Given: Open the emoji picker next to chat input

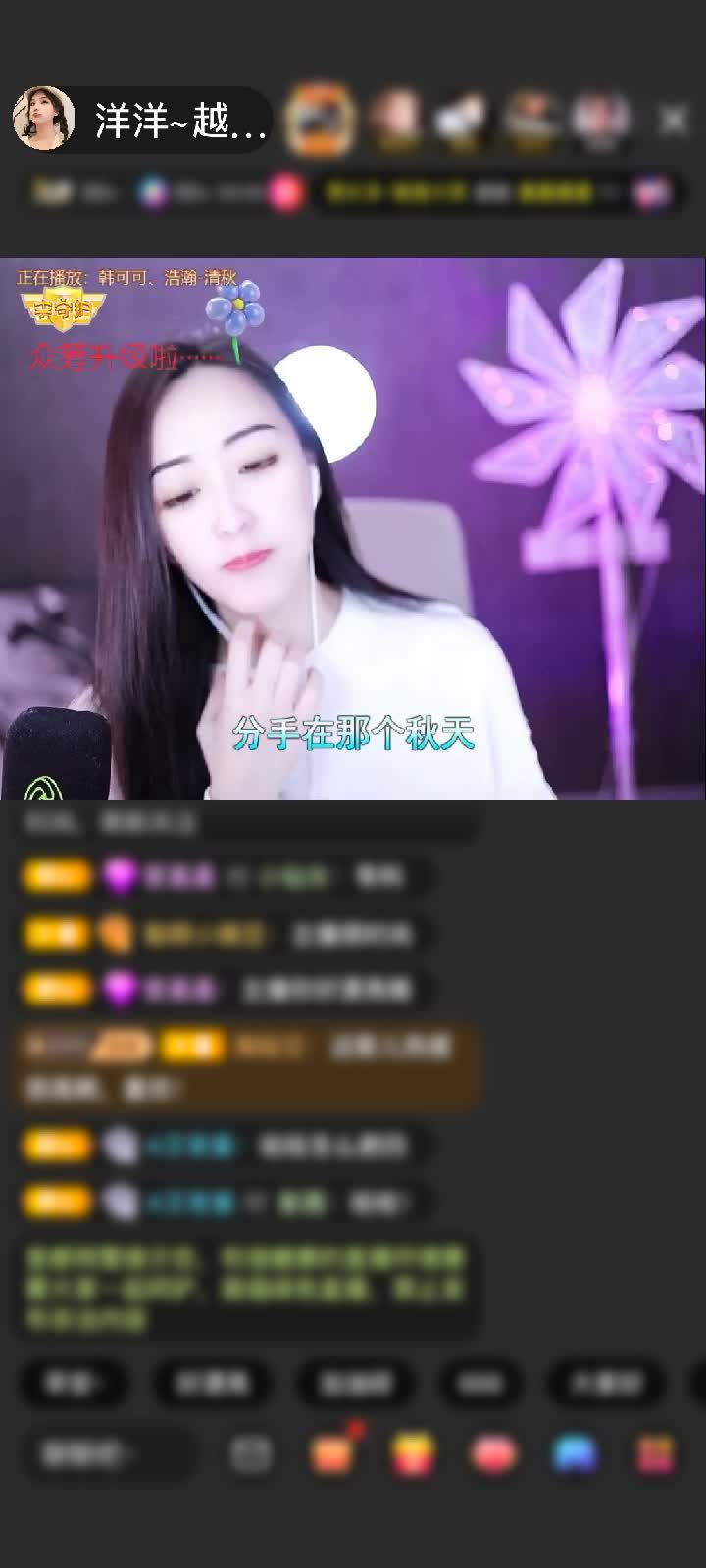Looking at the screenshot, I should pos(251,1454).
